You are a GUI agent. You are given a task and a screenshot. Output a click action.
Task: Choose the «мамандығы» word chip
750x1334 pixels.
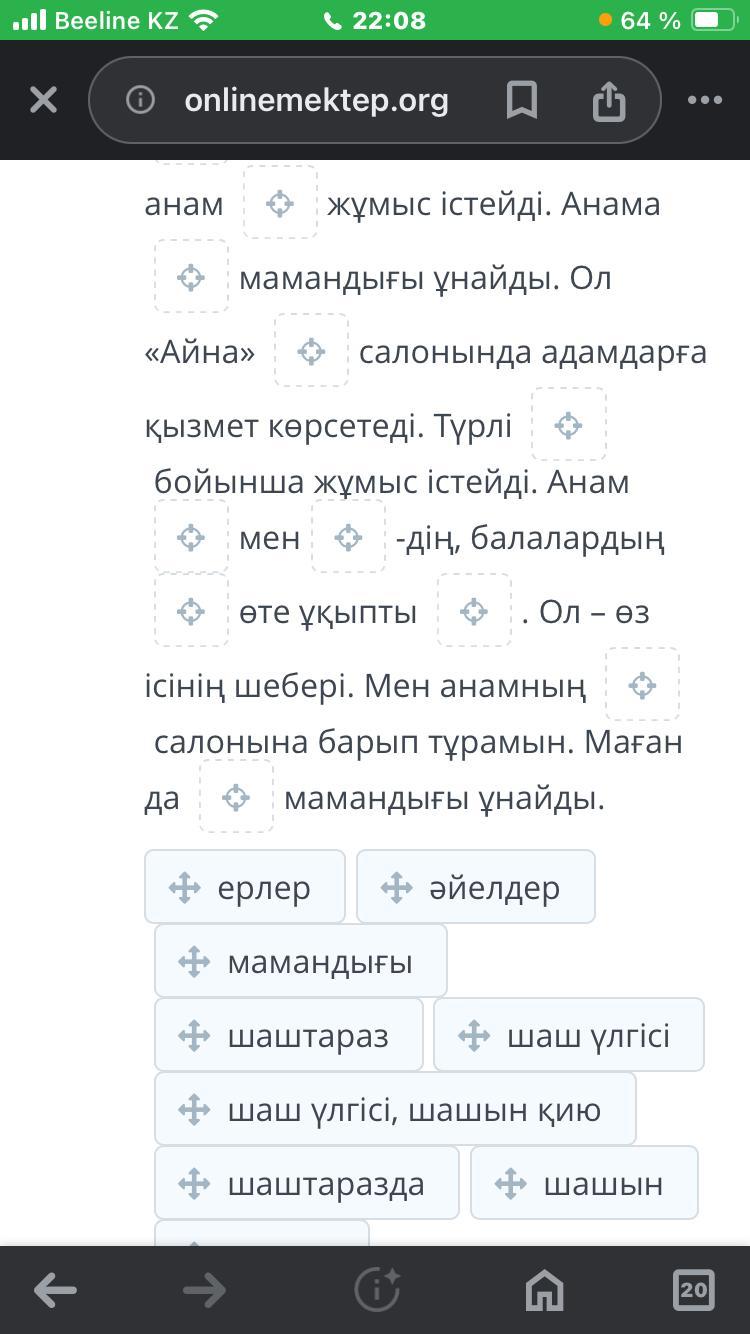coord(301,961)
